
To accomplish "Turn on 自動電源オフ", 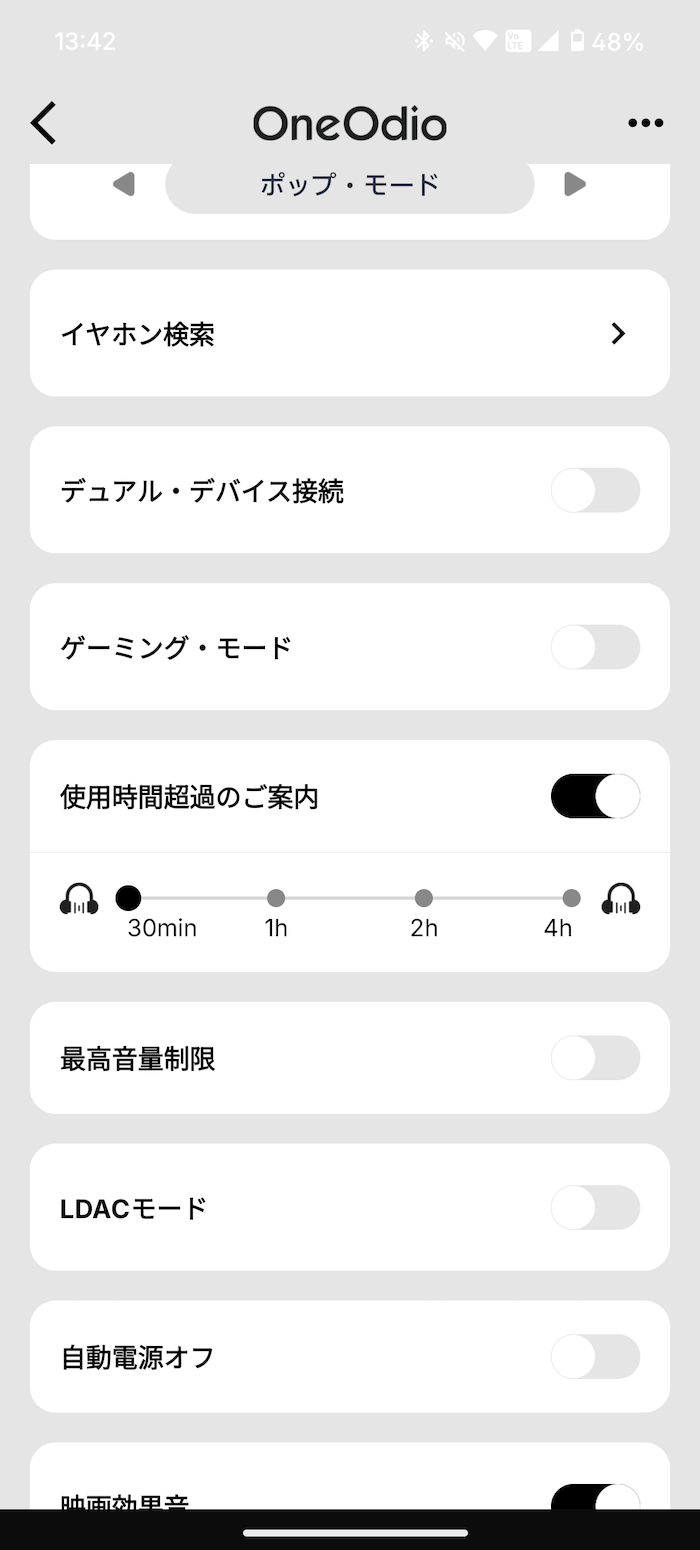I will (595, 1356).
